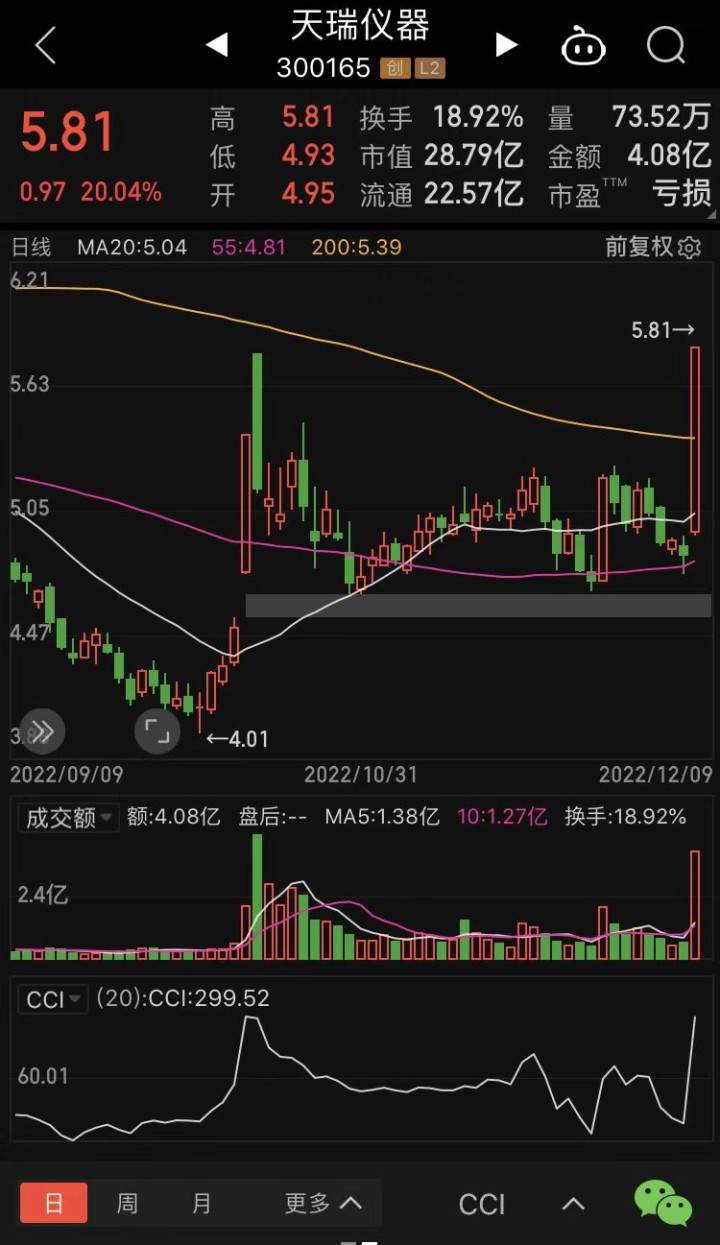Open the pig-face assistant icon
The height and width of the screenshot is (1245, 720).
point(584,46)
